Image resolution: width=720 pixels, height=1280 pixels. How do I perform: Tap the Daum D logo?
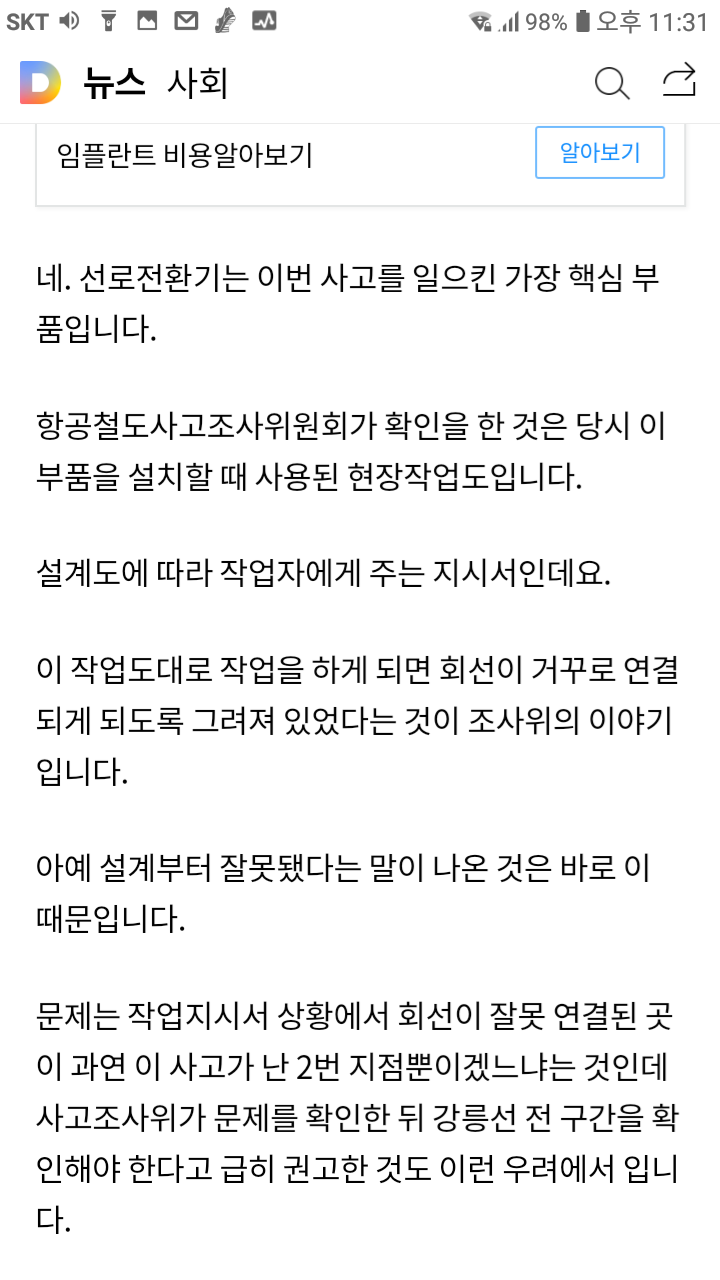point(41,82)
